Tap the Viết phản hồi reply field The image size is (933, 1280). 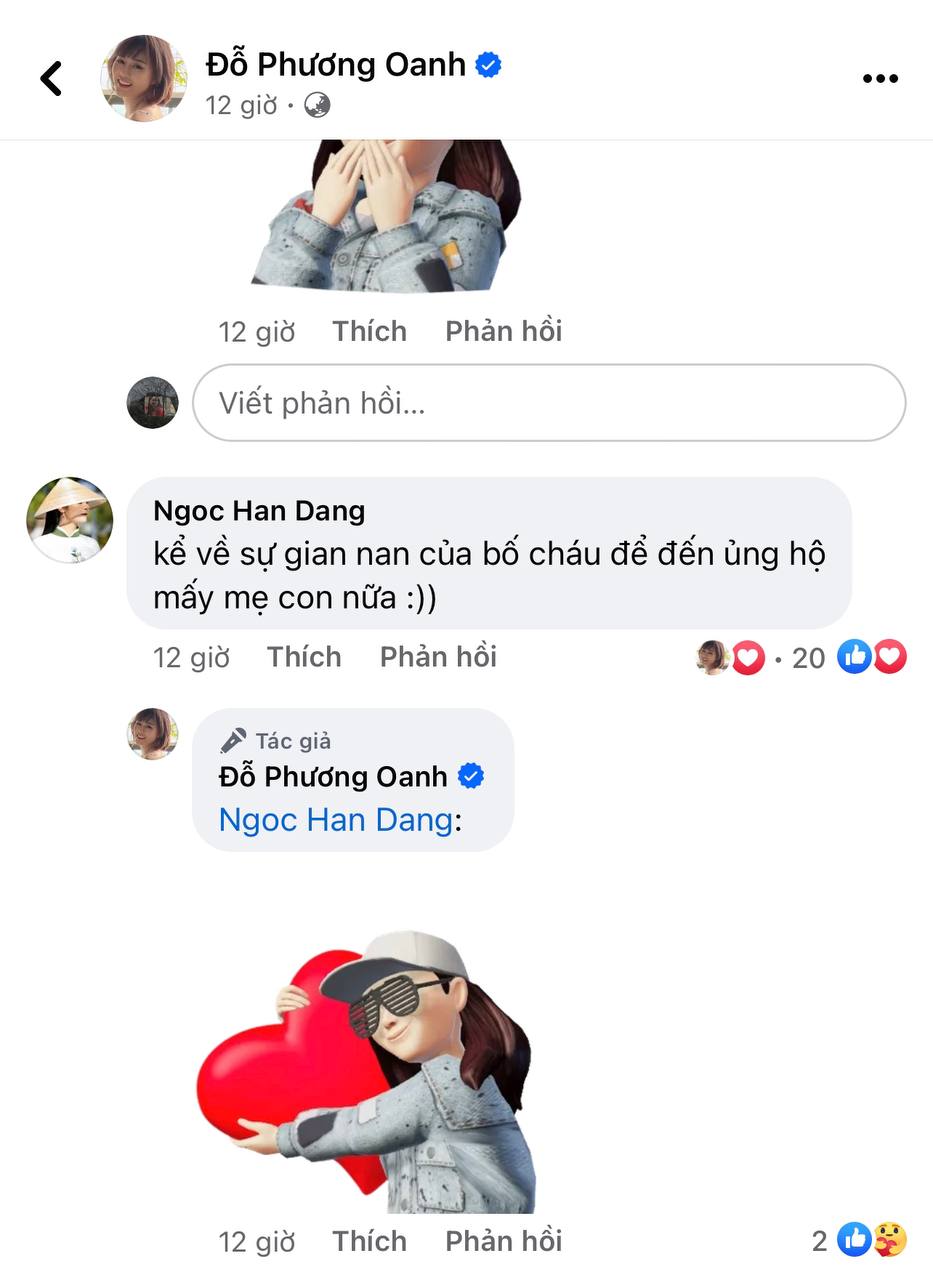click(548, 403)
